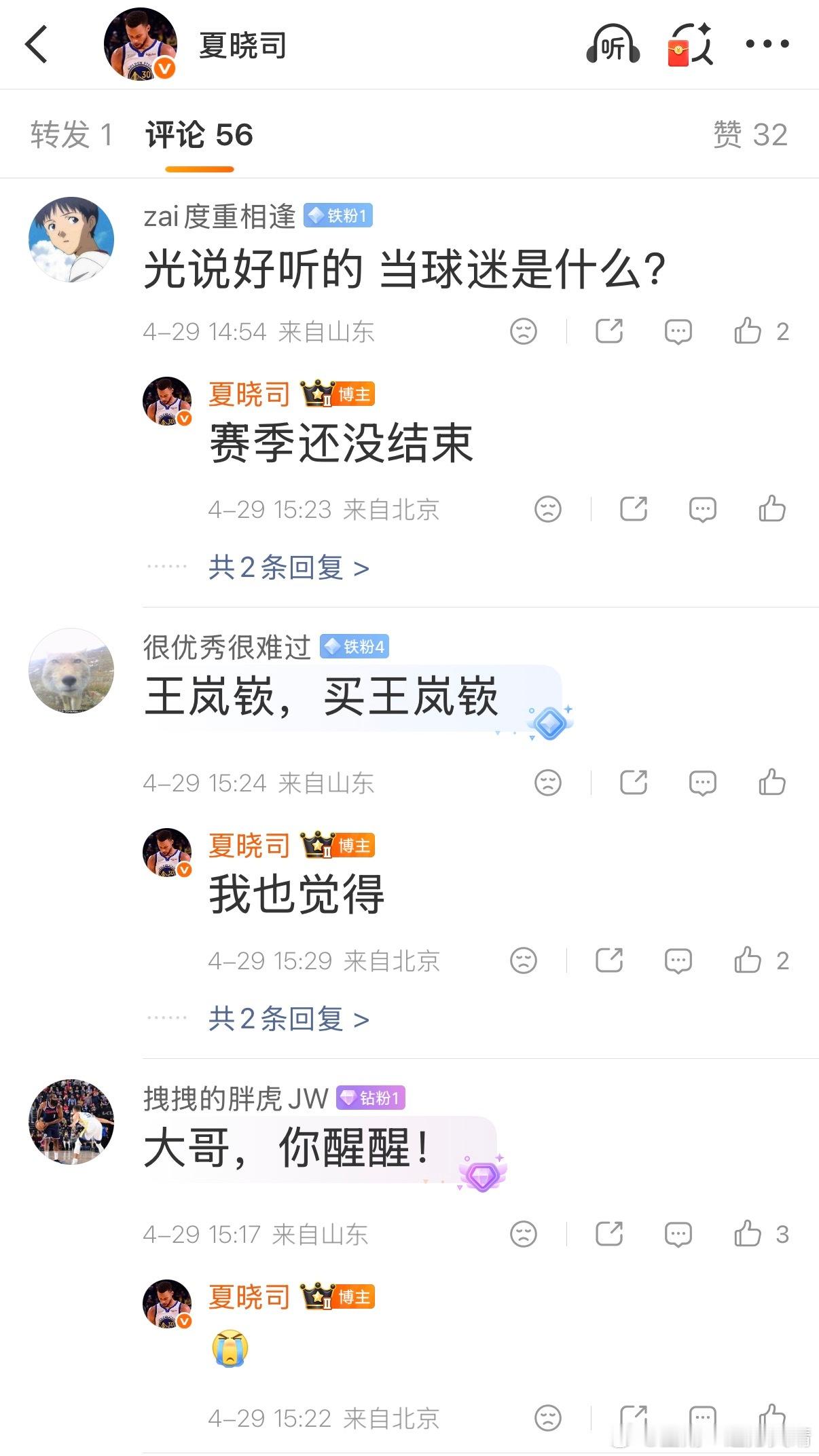The width and height of the screenshot is (819, 1456).
Task: Open reply box under 夏晓司's '赛季还没结束' reply
Action: (x=703, y=508)
